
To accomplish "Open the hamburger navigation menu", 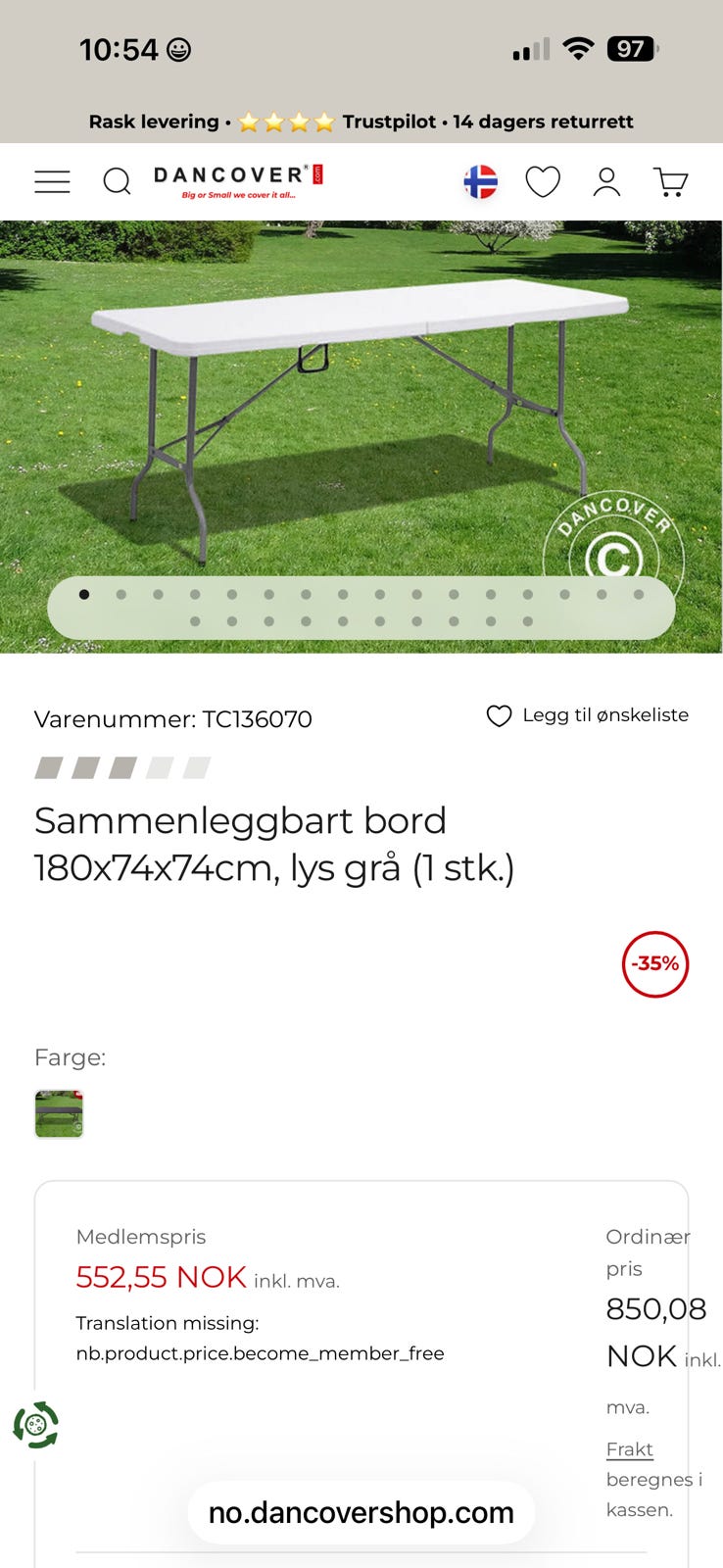I will pyautogui.click(x=52, y=181).
